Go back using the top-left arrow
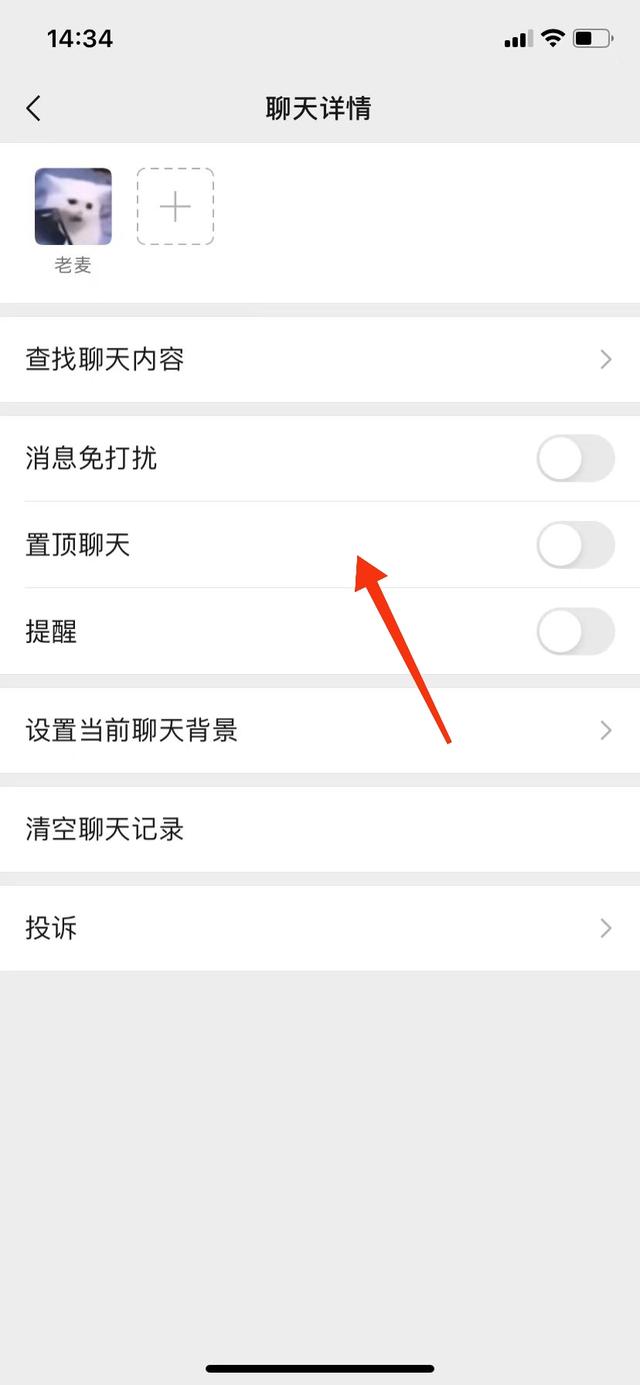Image resolution: width=640 pixels, height=1385 pixels. [x=34, y=108]
